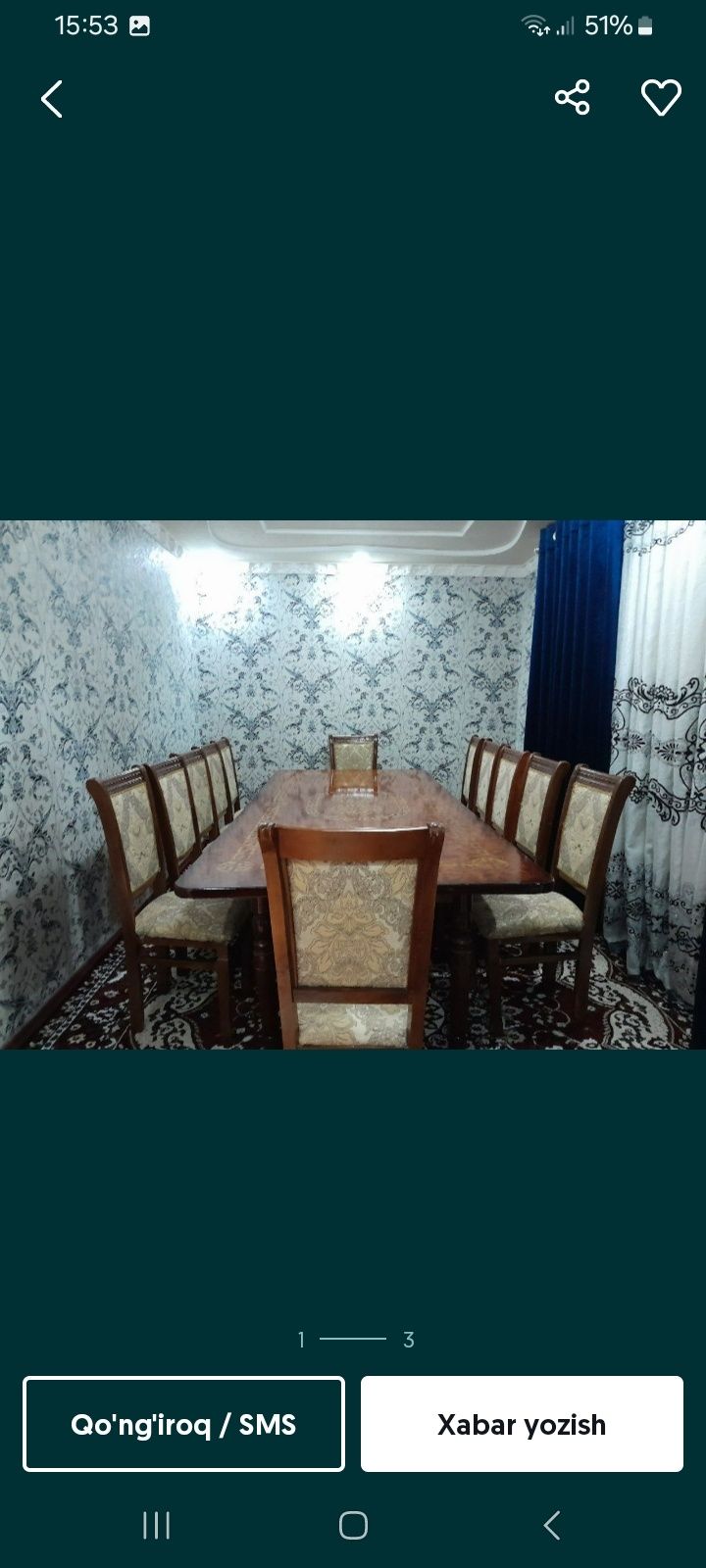Go to the system home screen

point(353,1525)
